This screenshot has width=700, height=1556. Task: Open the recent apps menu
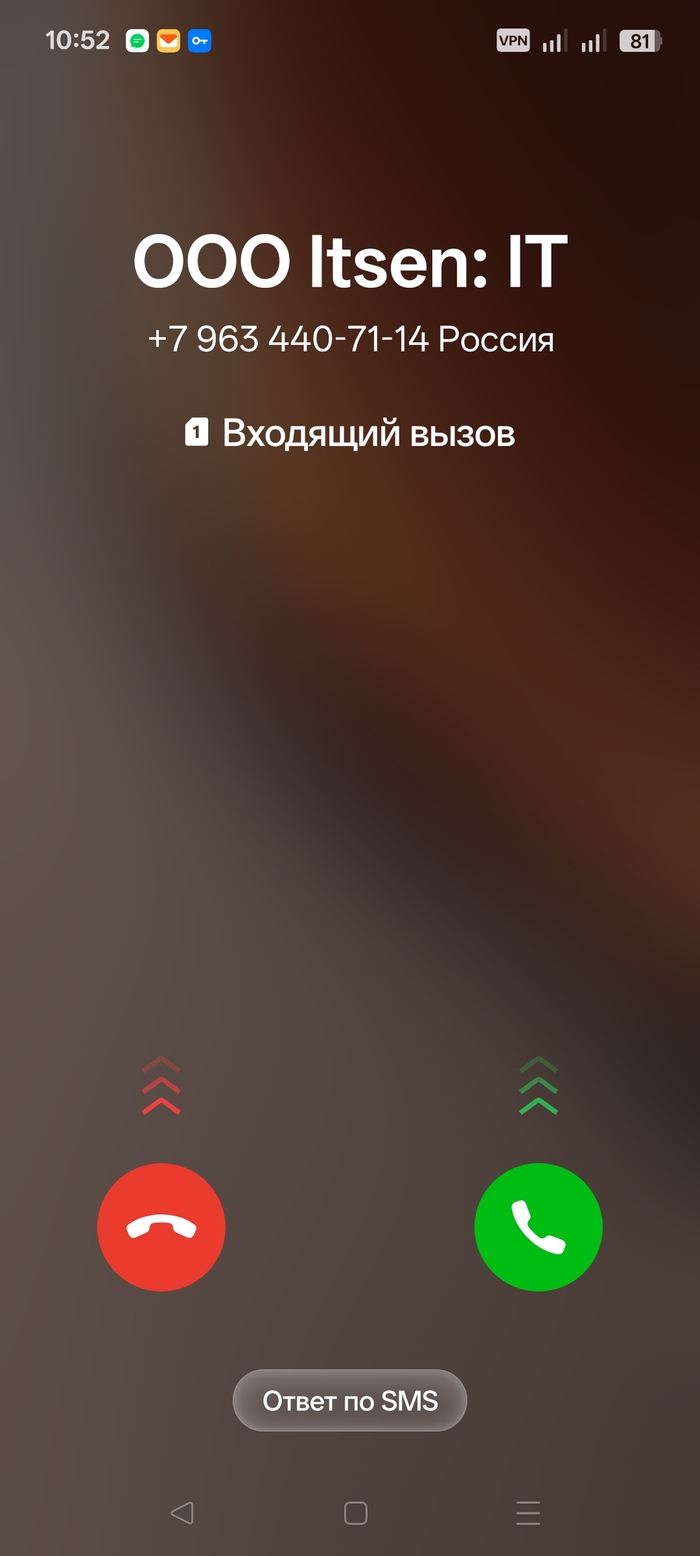click(528, 1513)
